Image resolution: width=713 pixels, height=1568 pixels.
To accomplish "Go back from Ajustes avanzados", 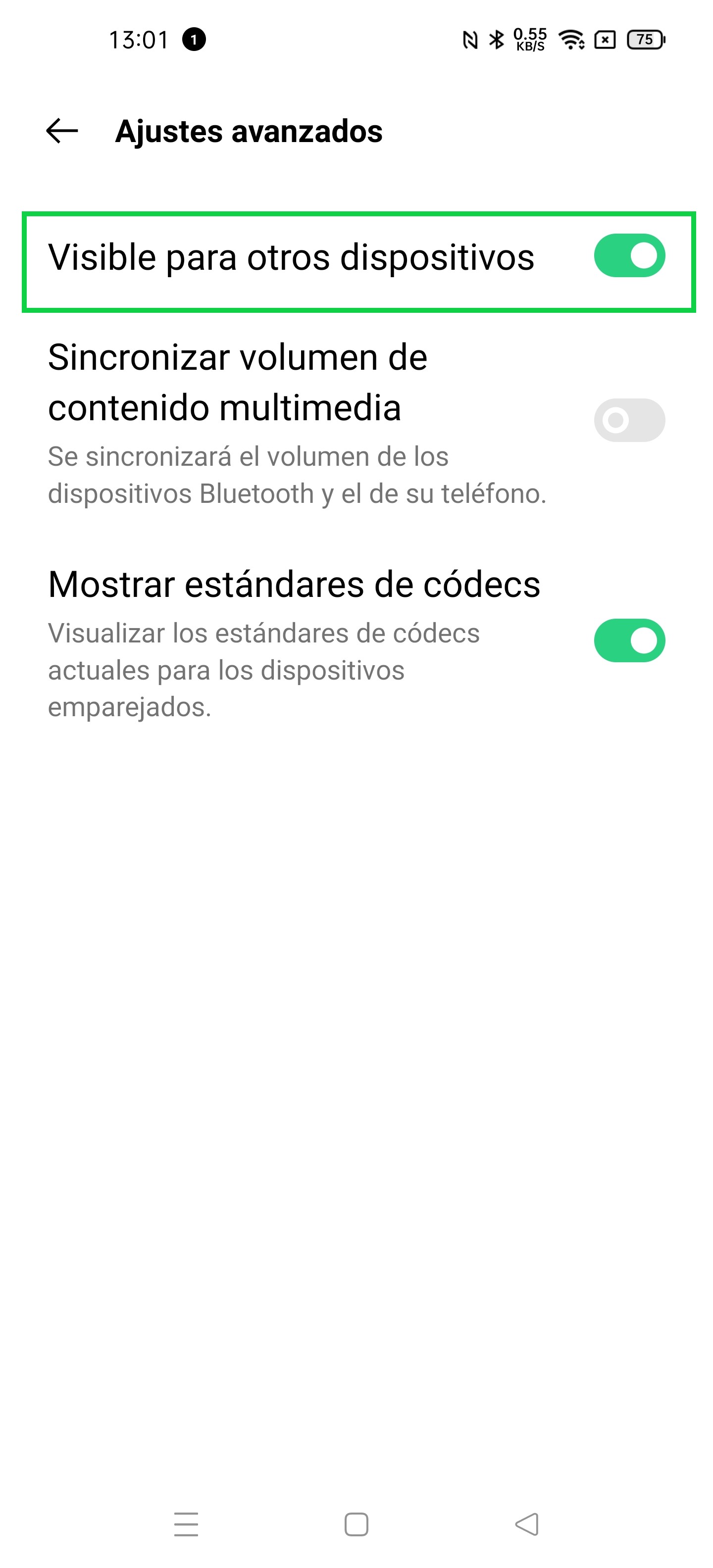I will pyautogui.click(x=62, y=131).
